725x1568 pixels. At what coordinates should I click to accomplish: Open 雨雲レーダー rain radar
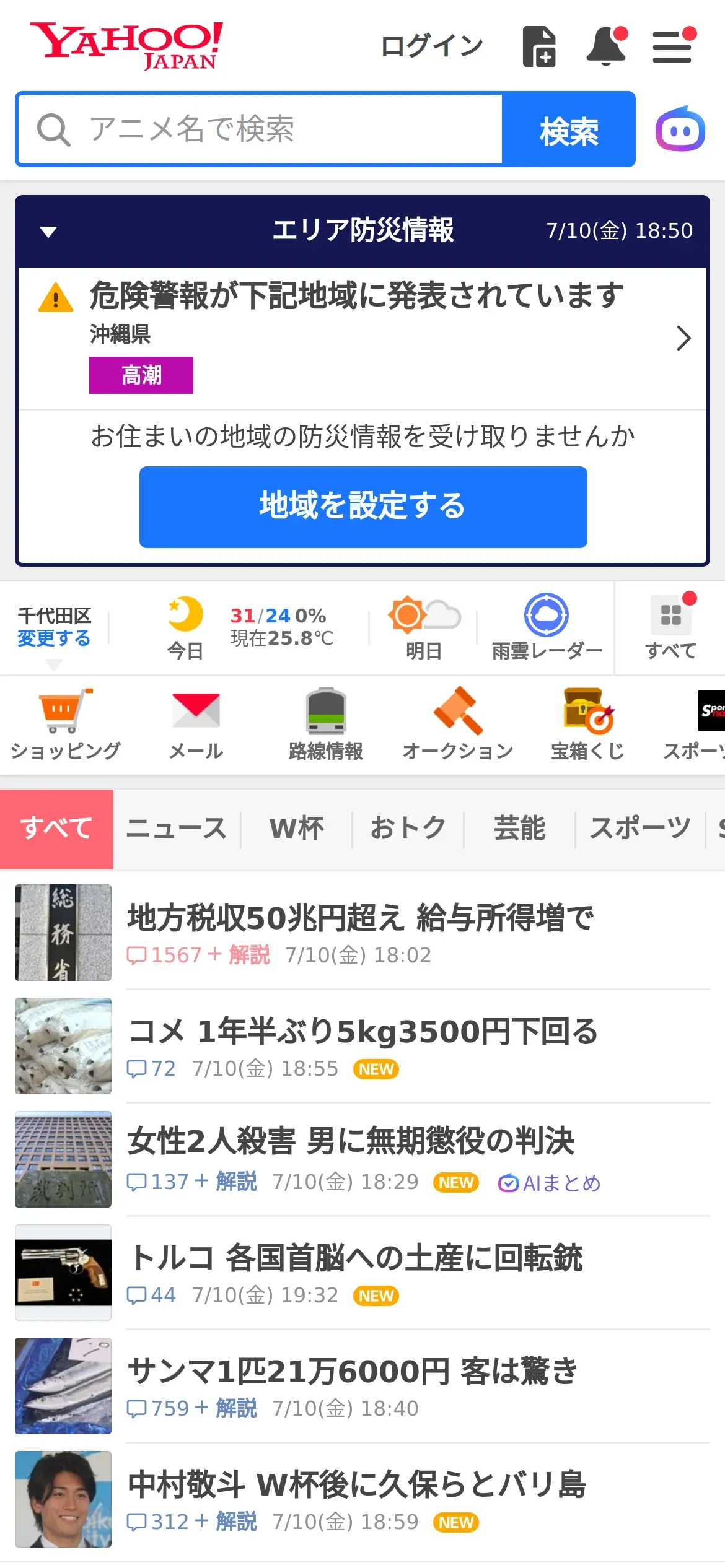547,627
